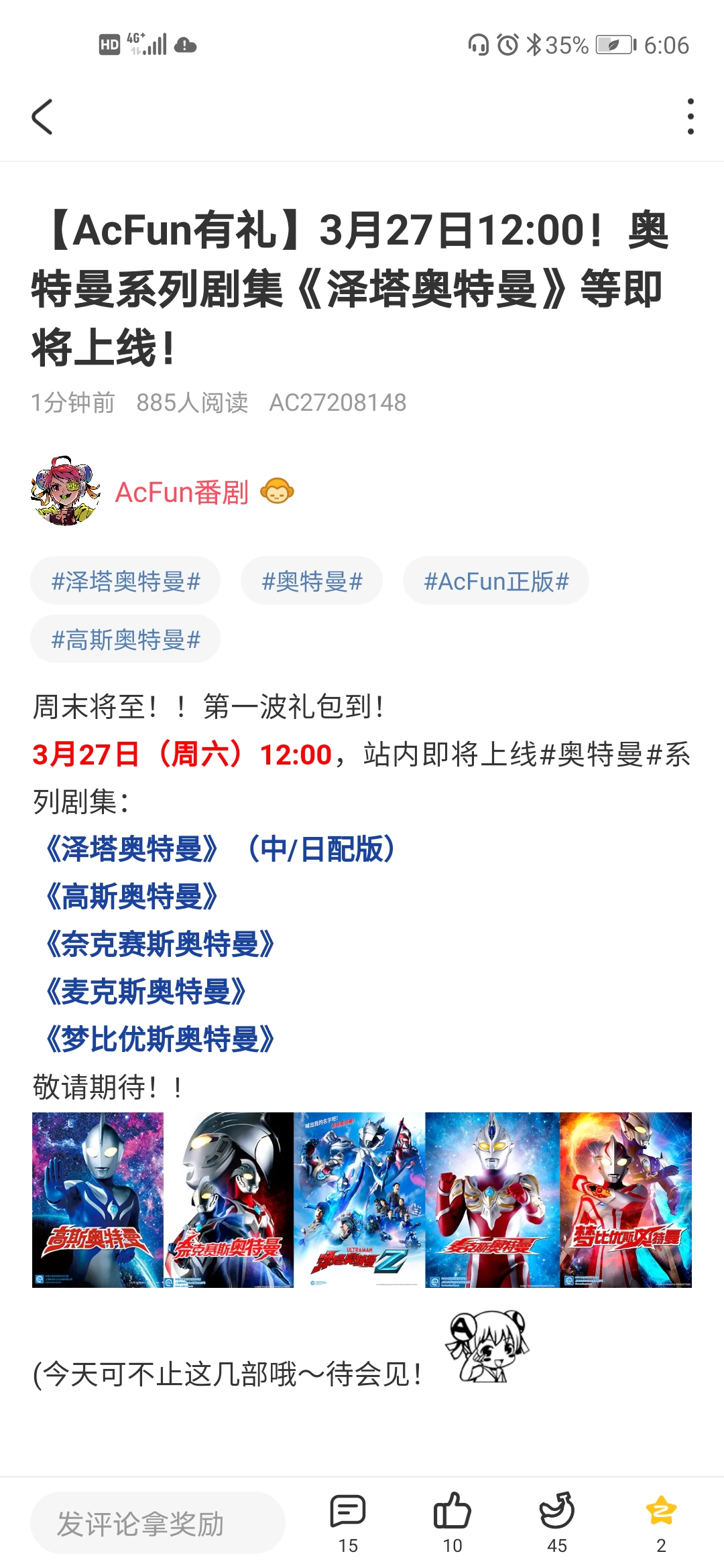Open the #奥特曼# topic chip

(x=312, y=581)
